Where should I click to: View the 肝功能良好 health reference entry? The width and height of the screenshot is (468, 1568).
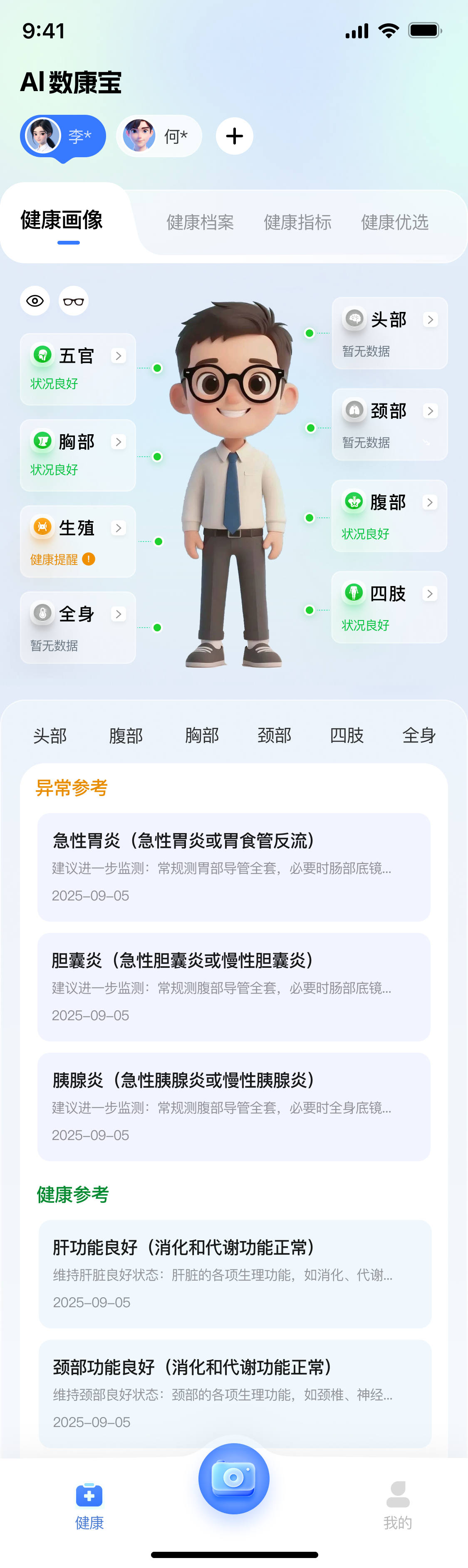[x=235, y=1274]
